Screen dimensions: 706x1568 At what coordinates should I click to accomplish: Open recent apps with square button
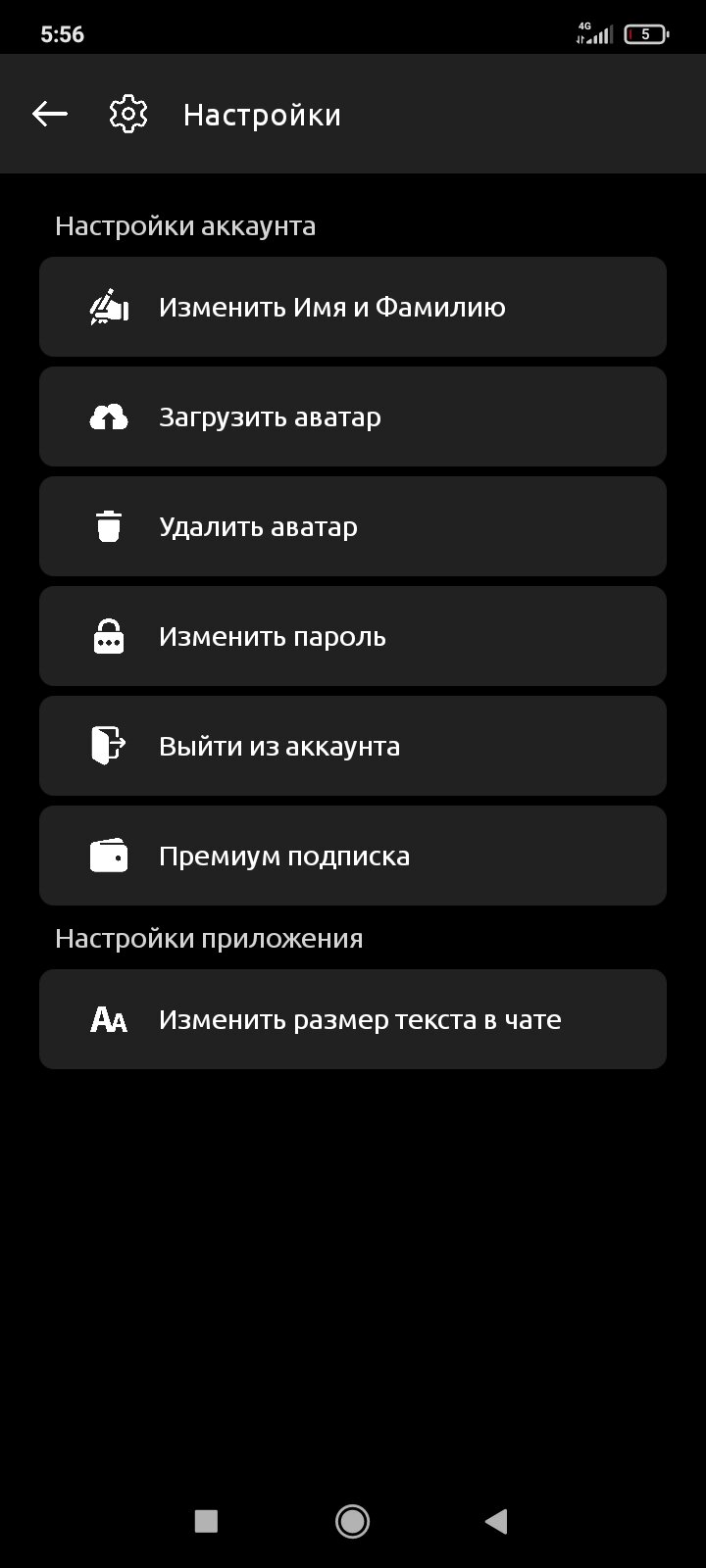coord(206,1521)
